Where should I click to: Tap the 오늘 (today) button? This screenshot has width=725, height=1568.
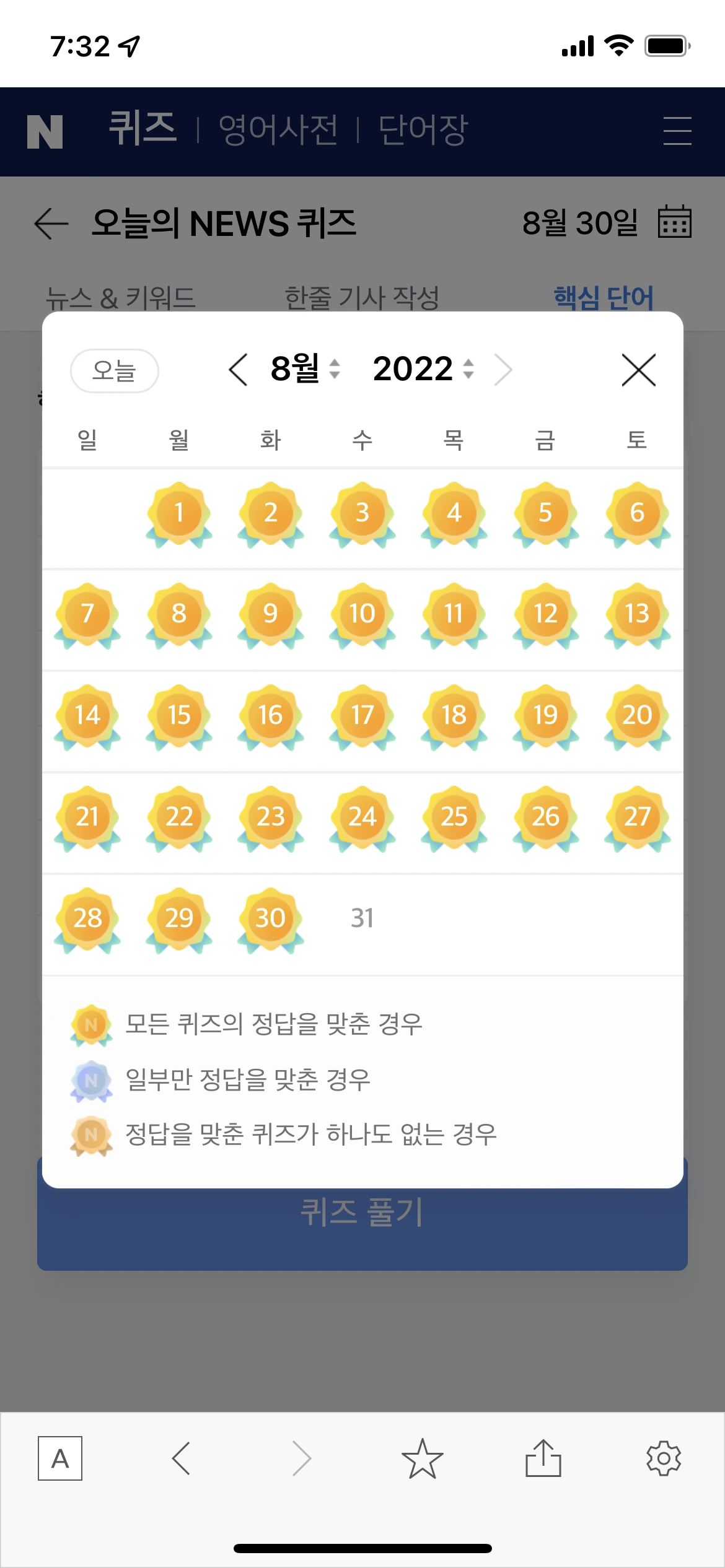click(115, 370)
